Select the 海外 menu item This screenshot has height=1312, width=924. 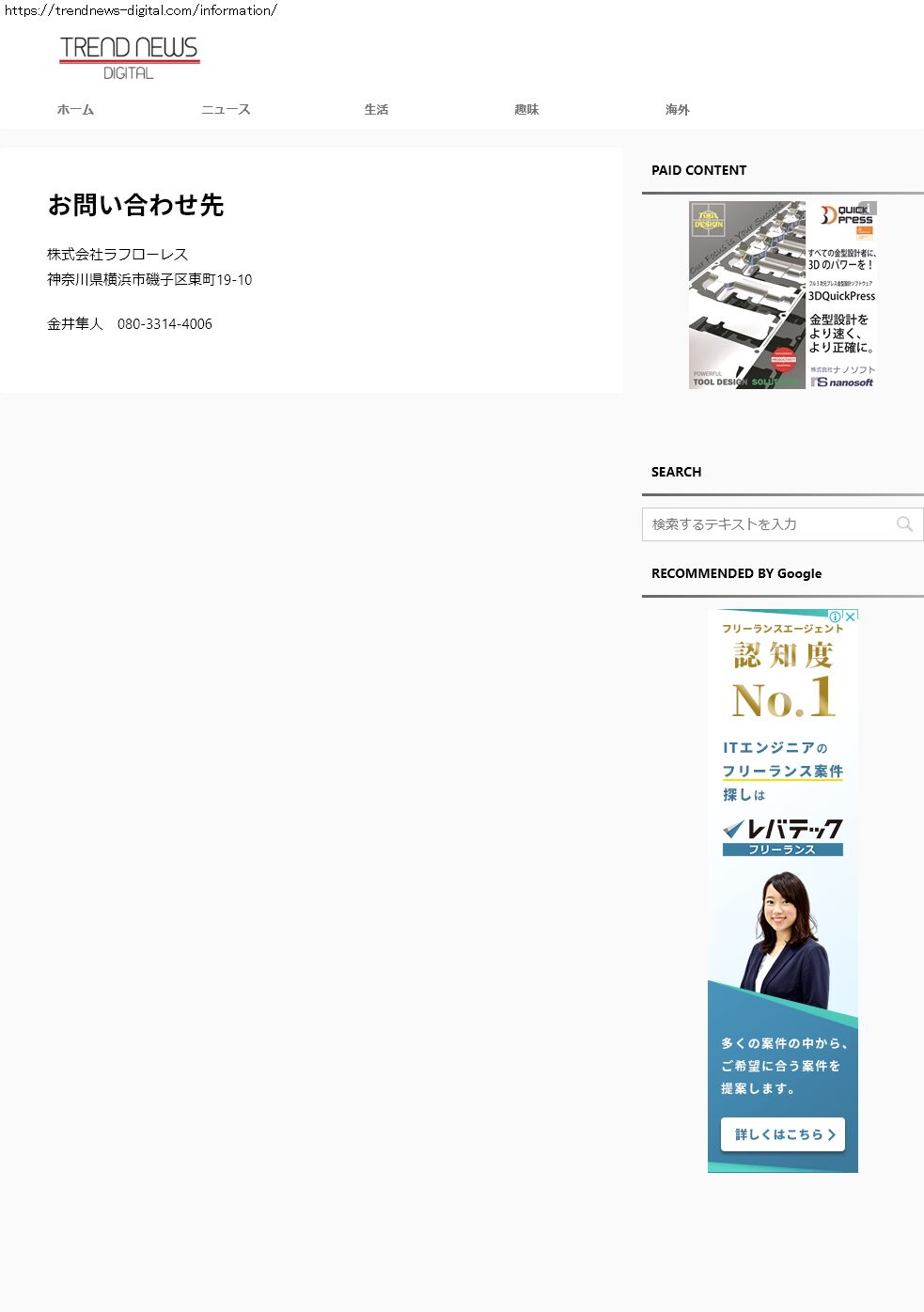(x=677, y=110)
